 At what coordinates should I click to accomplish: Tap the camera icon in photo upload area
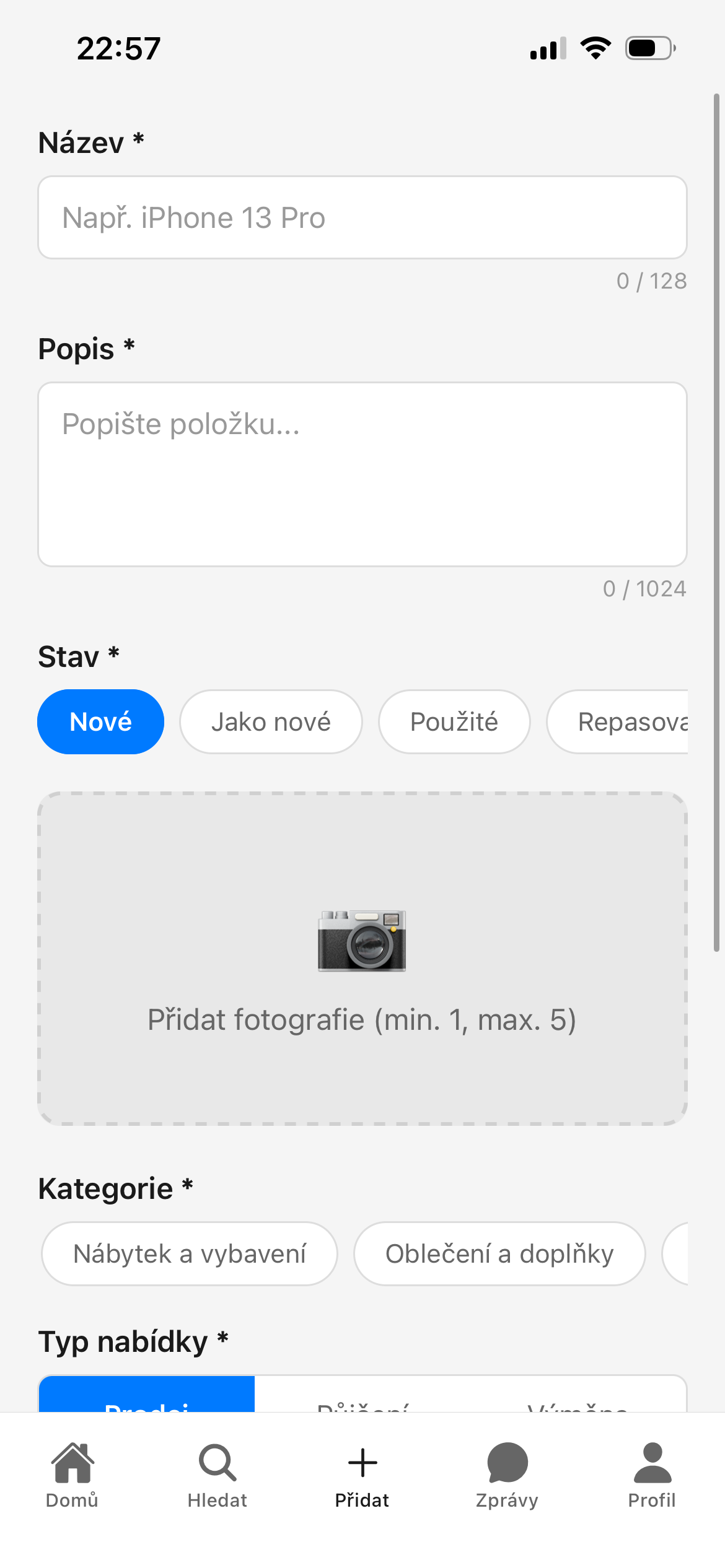362,941
